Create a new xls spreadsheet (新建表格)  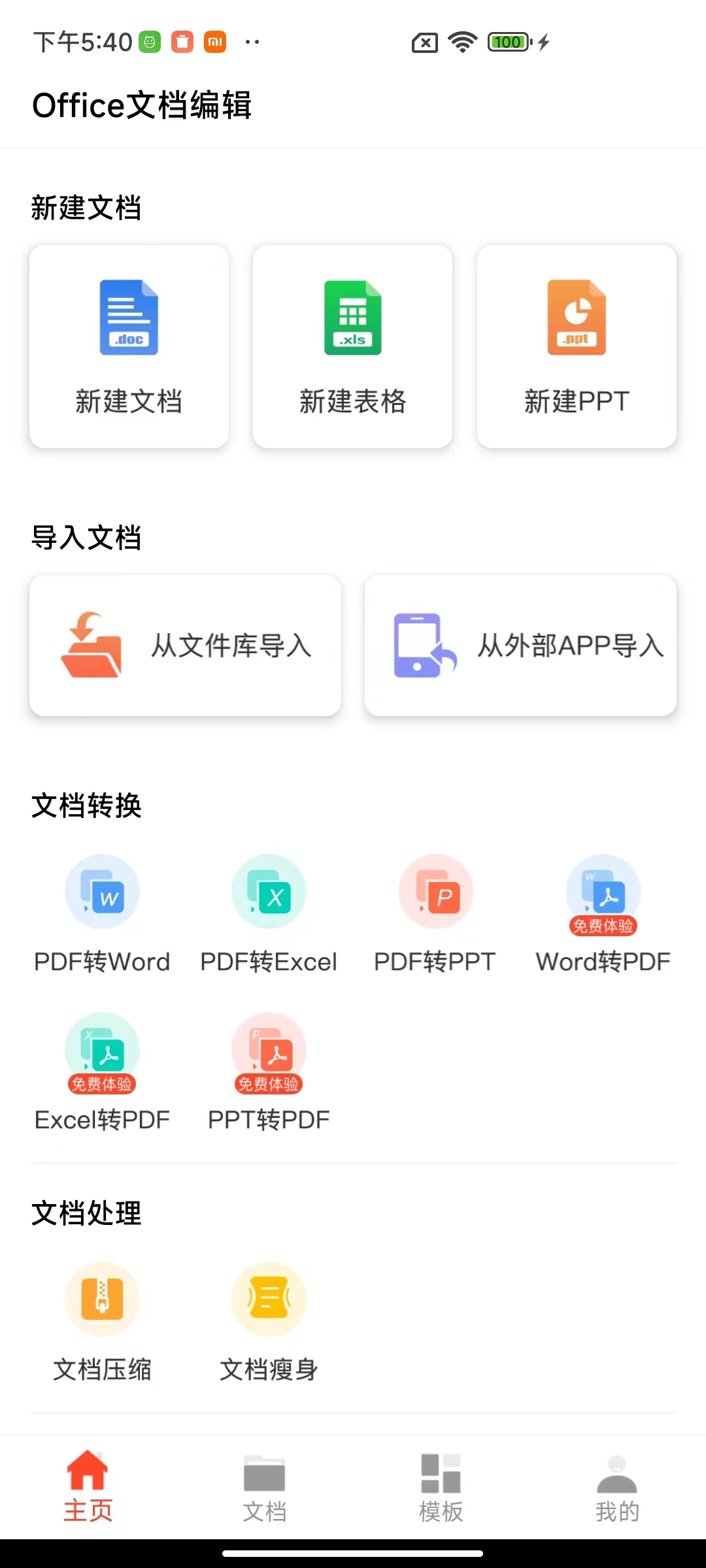pos(353,346)
